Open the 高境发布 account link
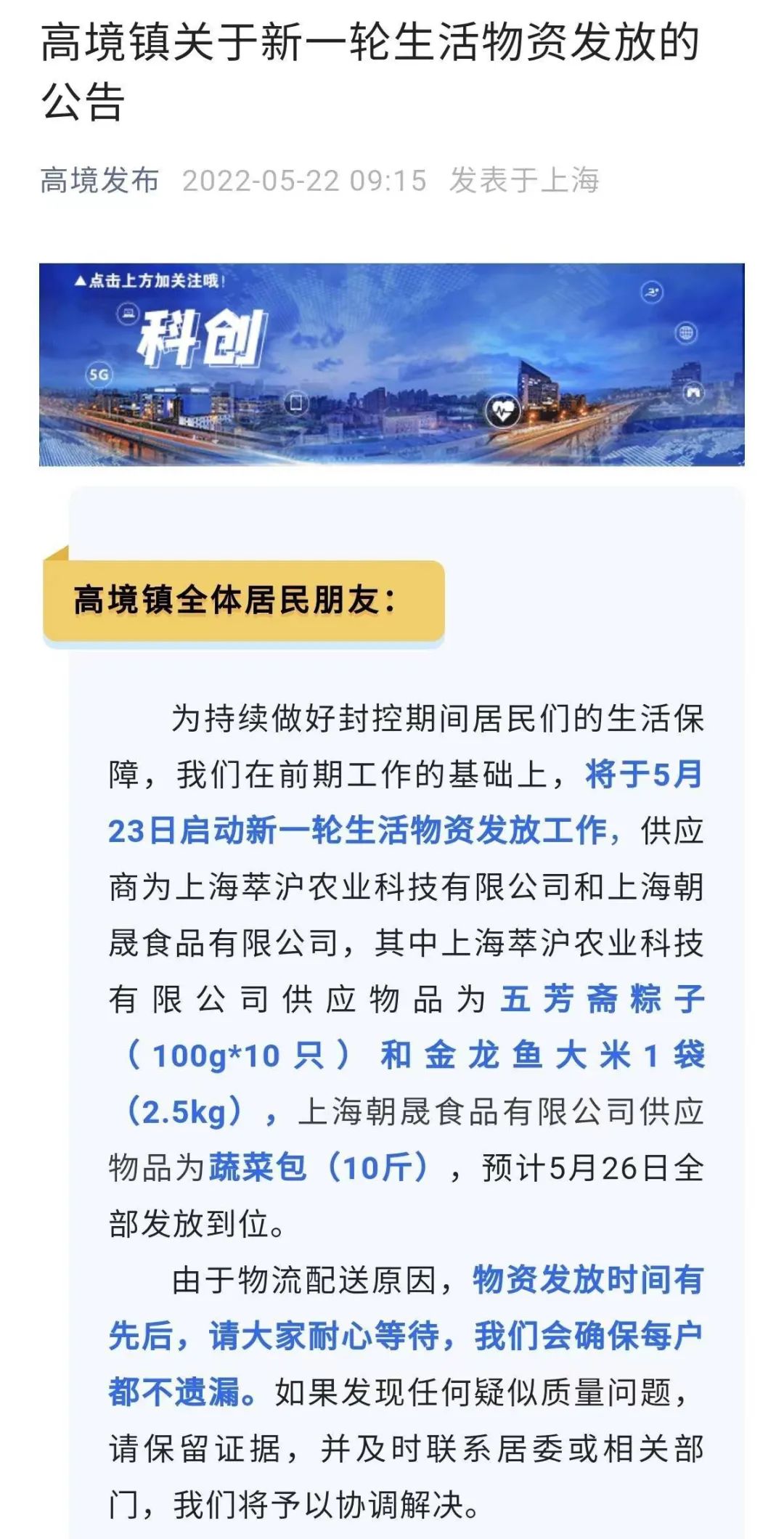Screen dimensions: 784x1539 (x=99, y=180)
